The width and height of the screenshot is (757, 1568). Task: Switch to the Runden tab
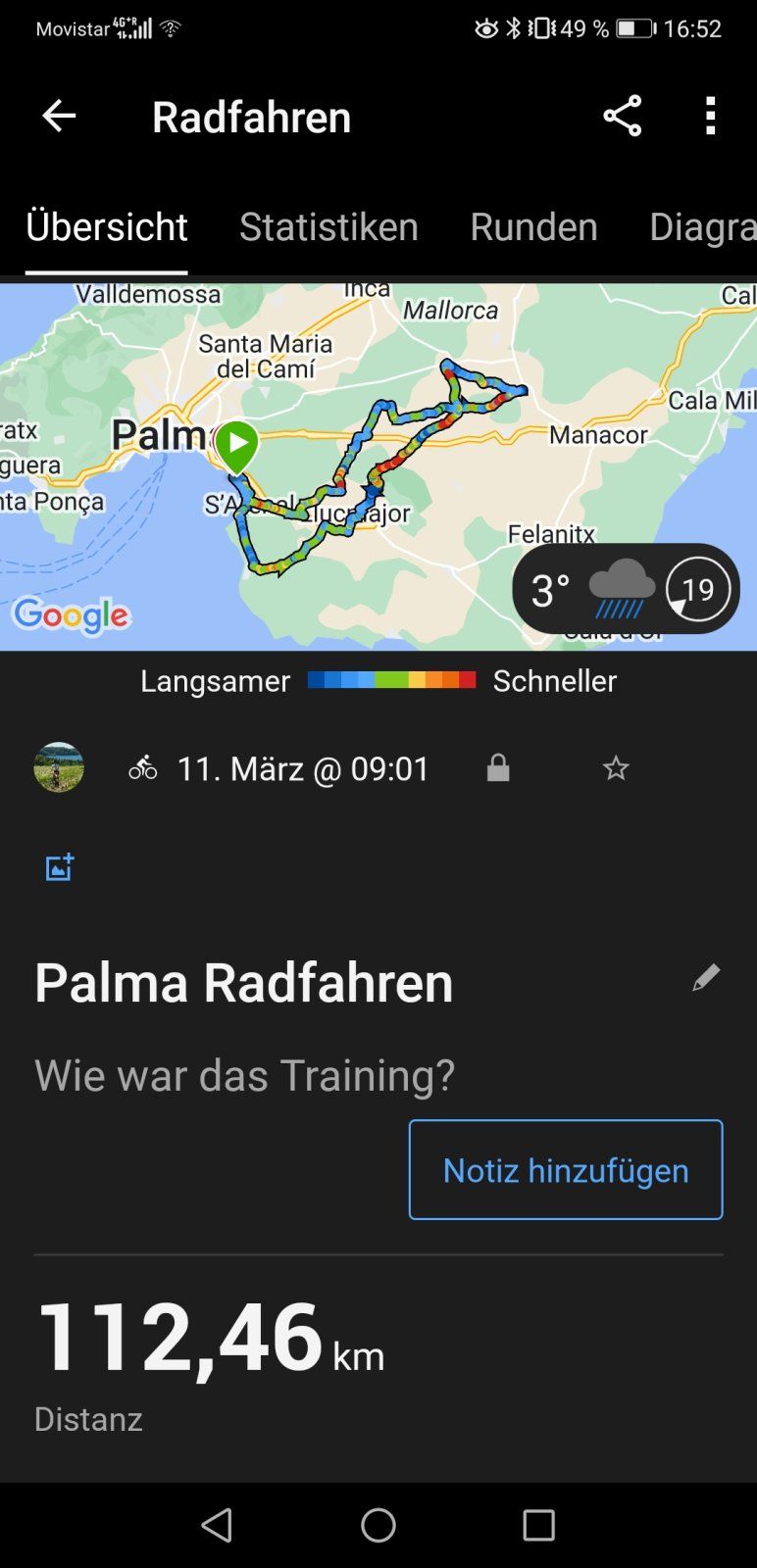pyautogui.click(x=533, y=227)
